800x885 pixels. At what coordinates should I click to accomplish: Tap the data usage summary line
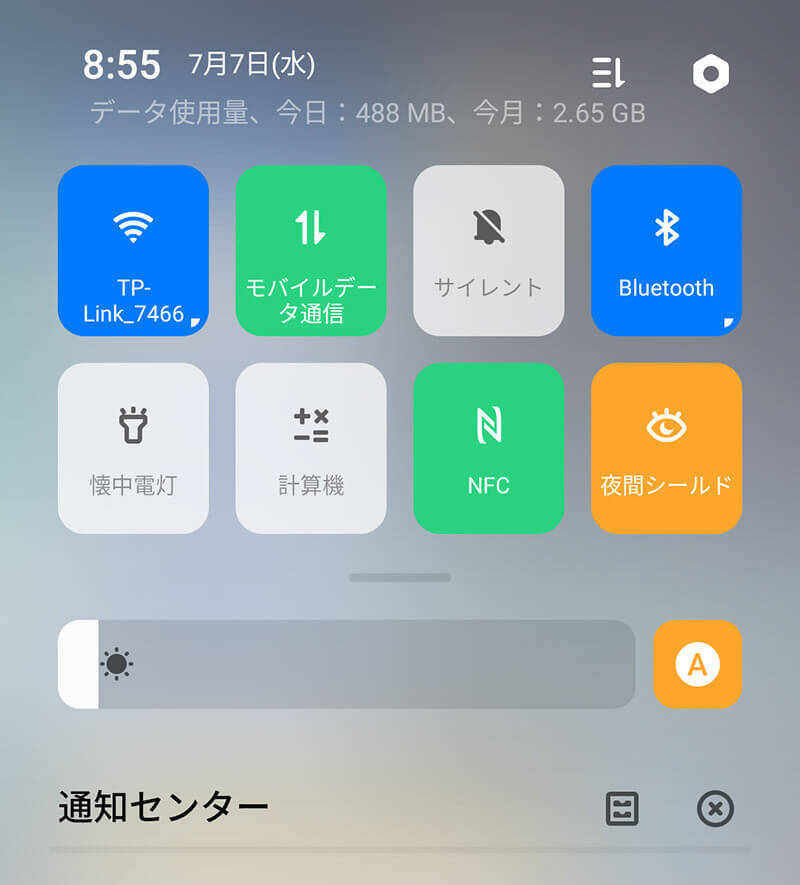coord(367,112)
